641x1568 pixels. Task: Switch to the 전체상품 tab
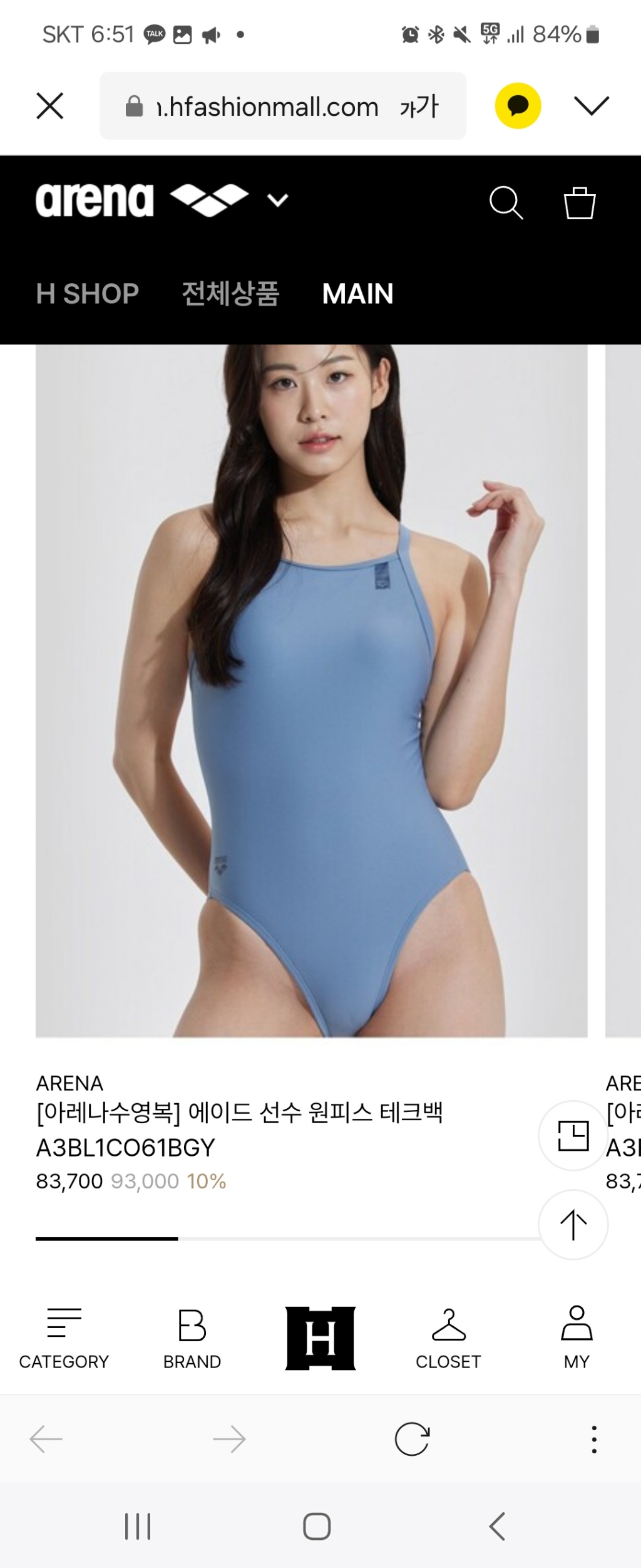pos(230,294)
